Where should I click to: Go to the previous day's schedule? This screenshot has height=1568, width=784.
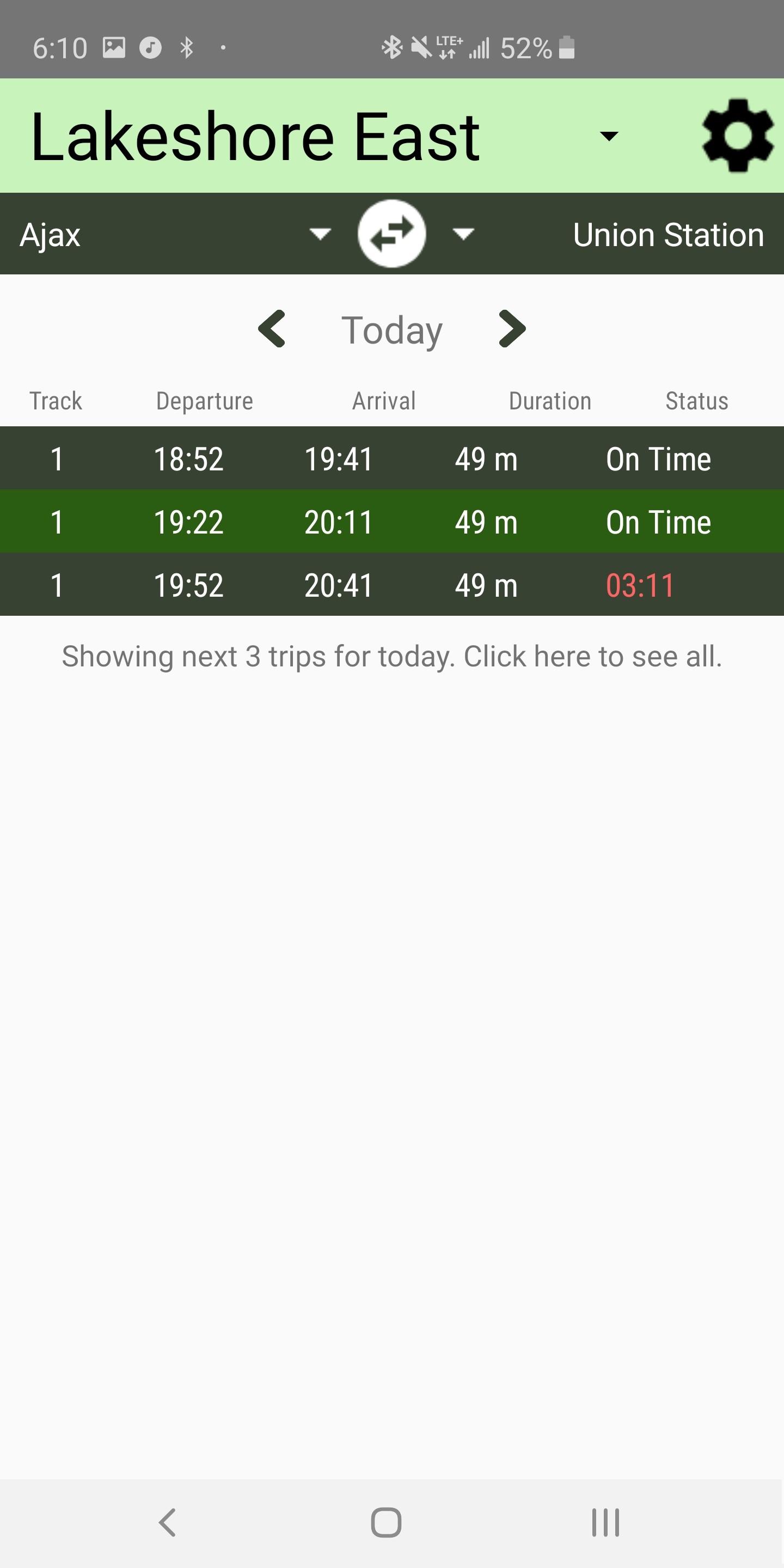tap(272, 329)
